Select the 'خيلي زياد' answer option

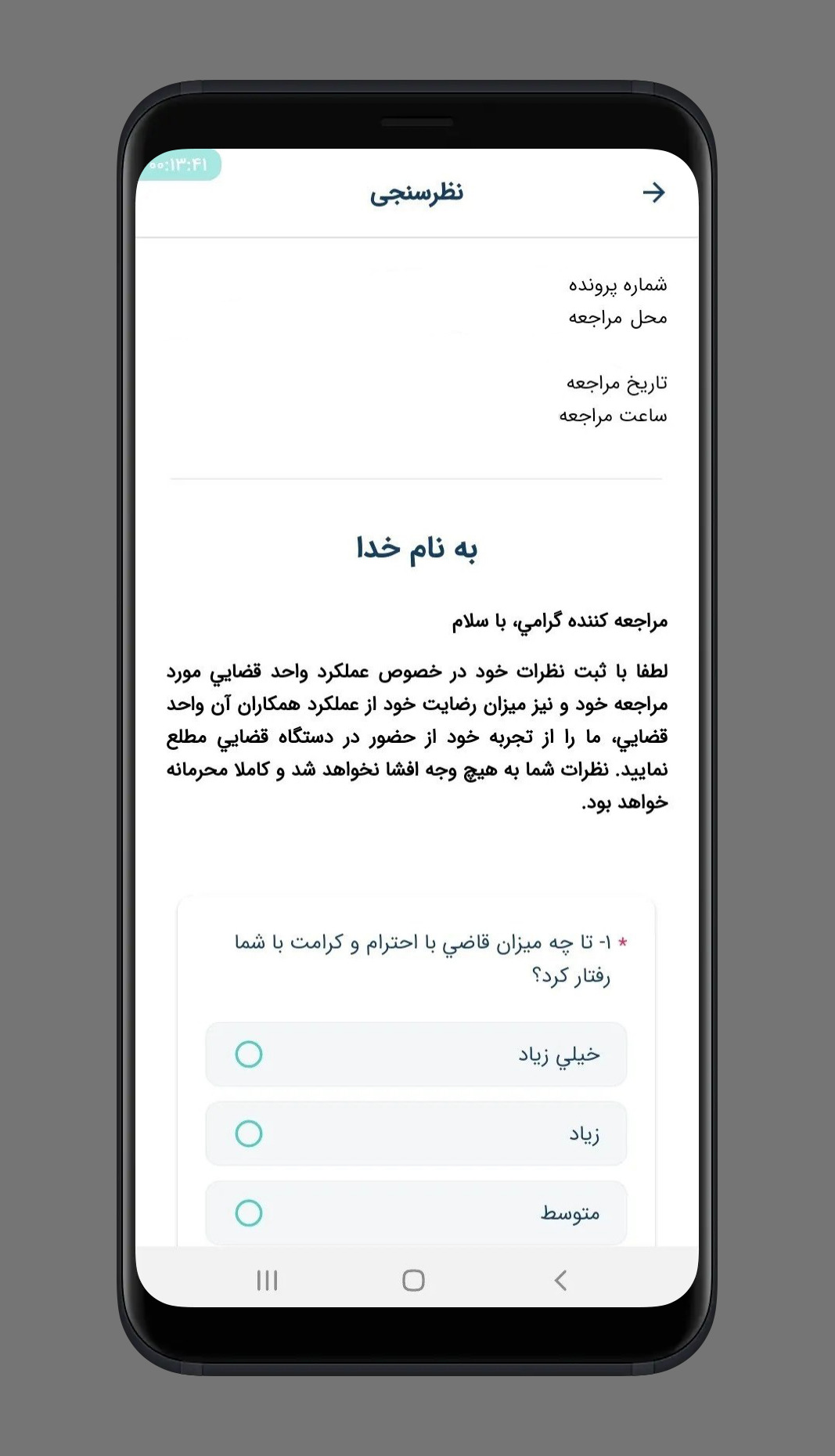[x=416, y=1054]
